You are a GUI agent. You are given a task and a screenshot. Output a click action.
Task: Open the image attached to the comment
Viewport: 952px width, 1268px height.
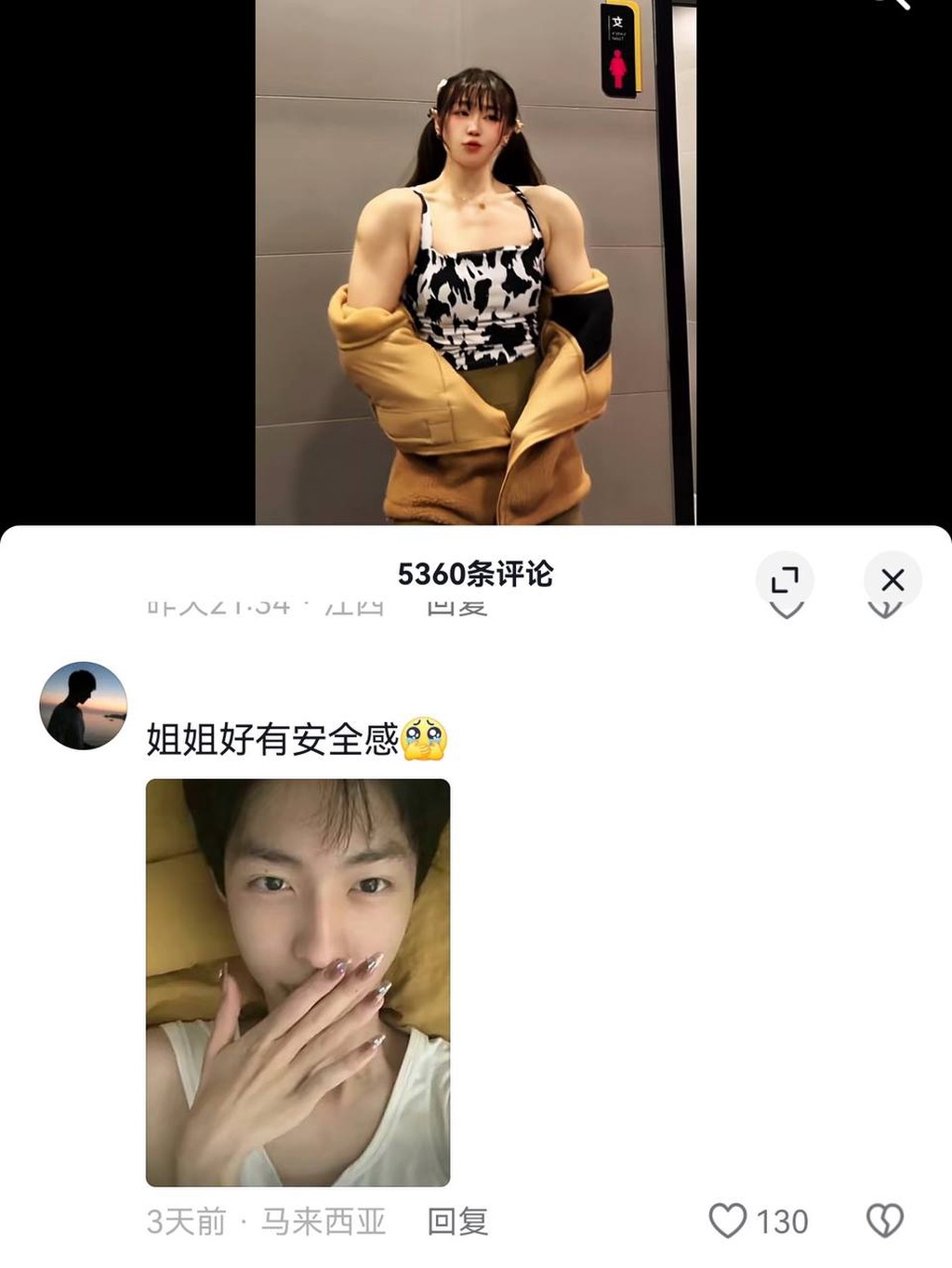297,982
